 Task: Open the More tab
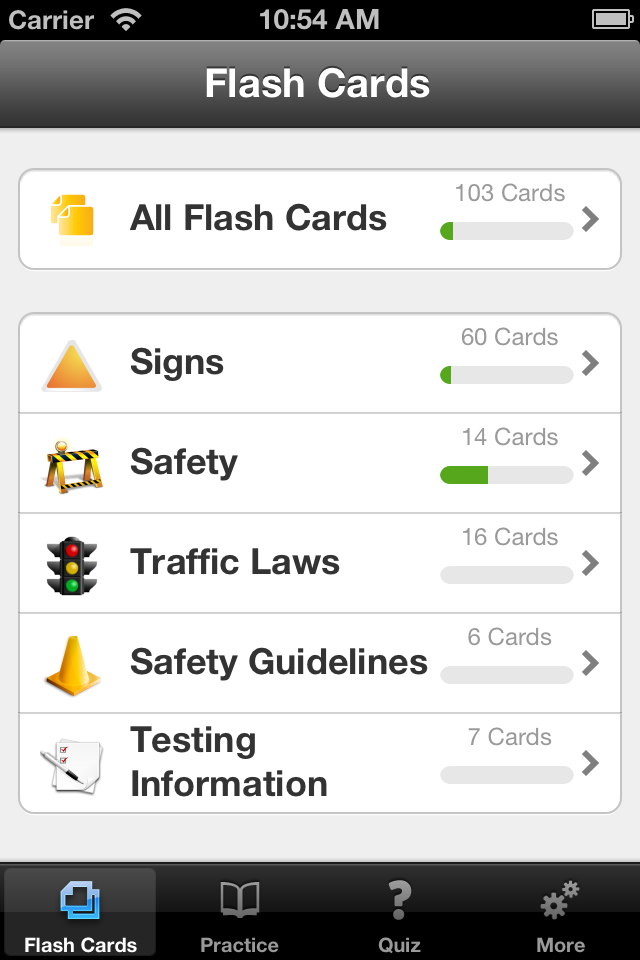click(560, 915)
